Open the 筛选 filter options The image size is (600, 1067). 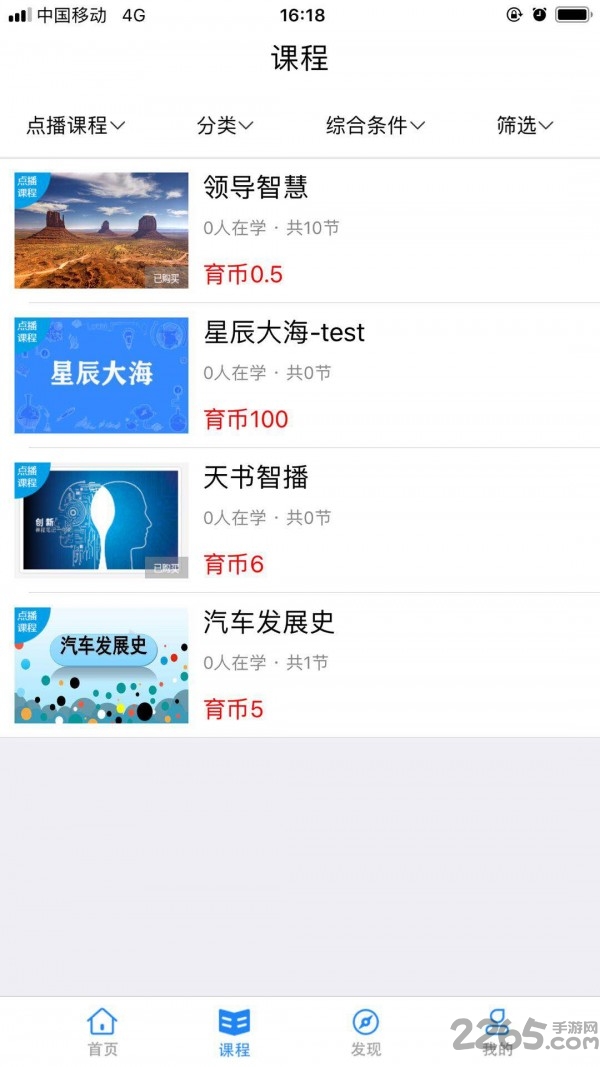[x=525, y=126]
